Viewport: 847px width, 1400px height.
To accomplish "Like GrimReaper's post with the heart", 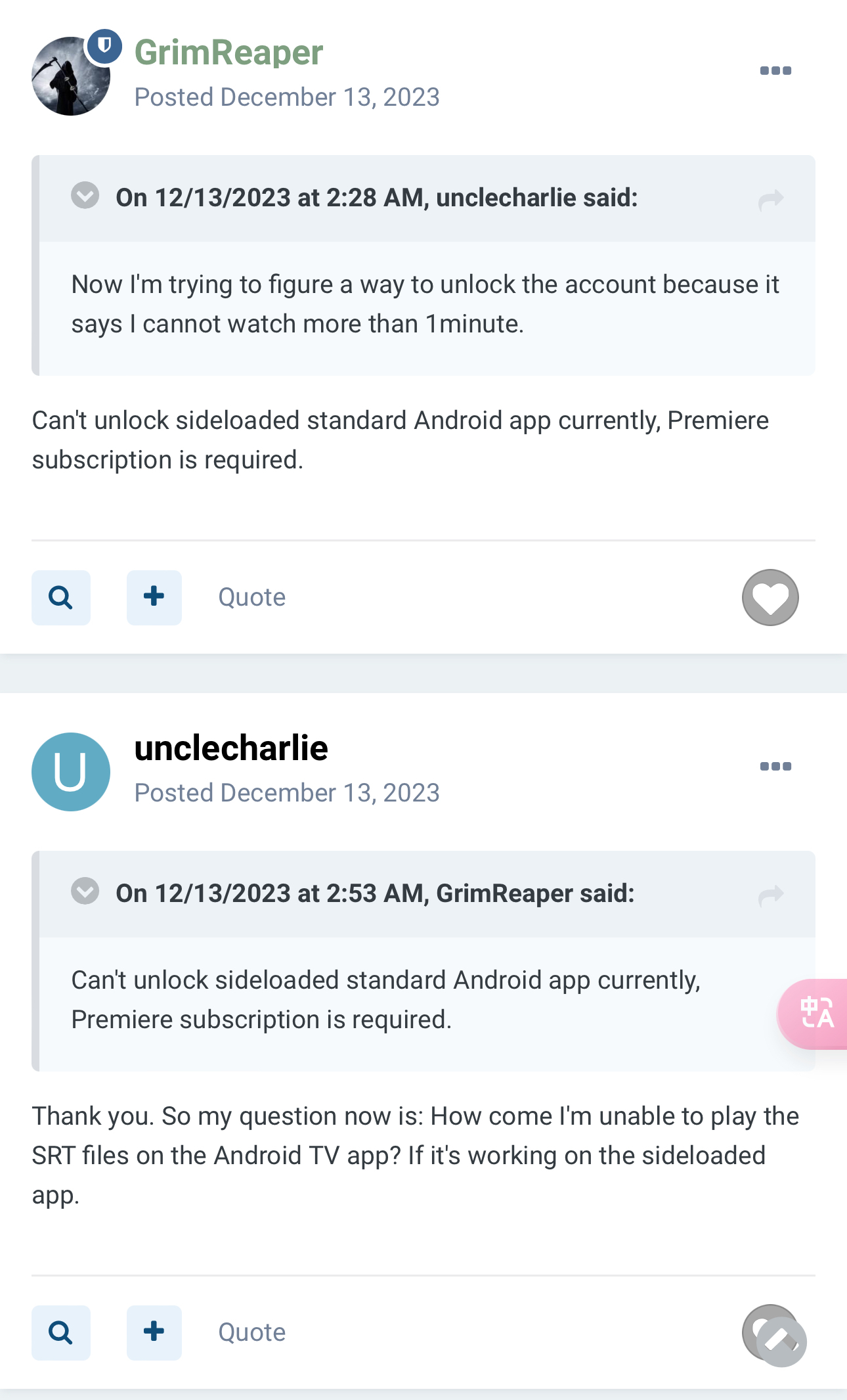I will [770, 597].
